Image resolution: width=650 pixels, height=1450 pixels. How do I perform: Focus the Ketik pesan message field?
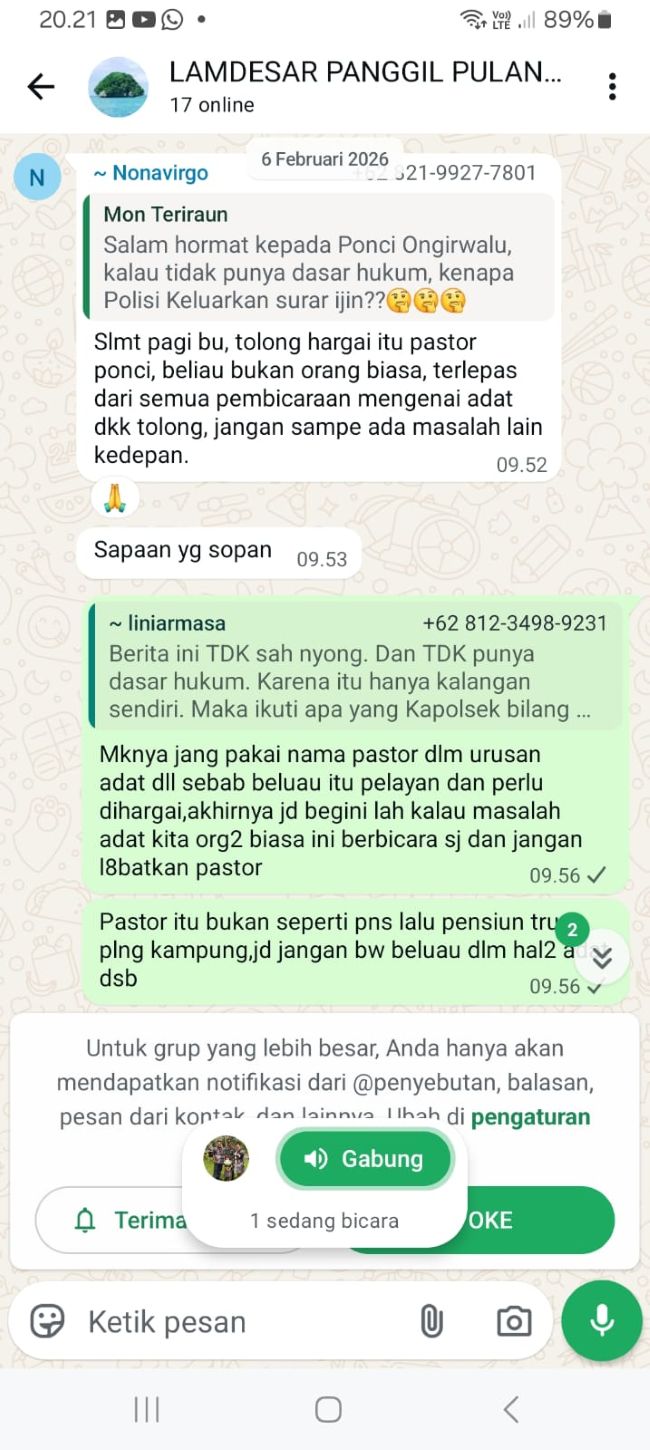click(x=240, y=1322)
